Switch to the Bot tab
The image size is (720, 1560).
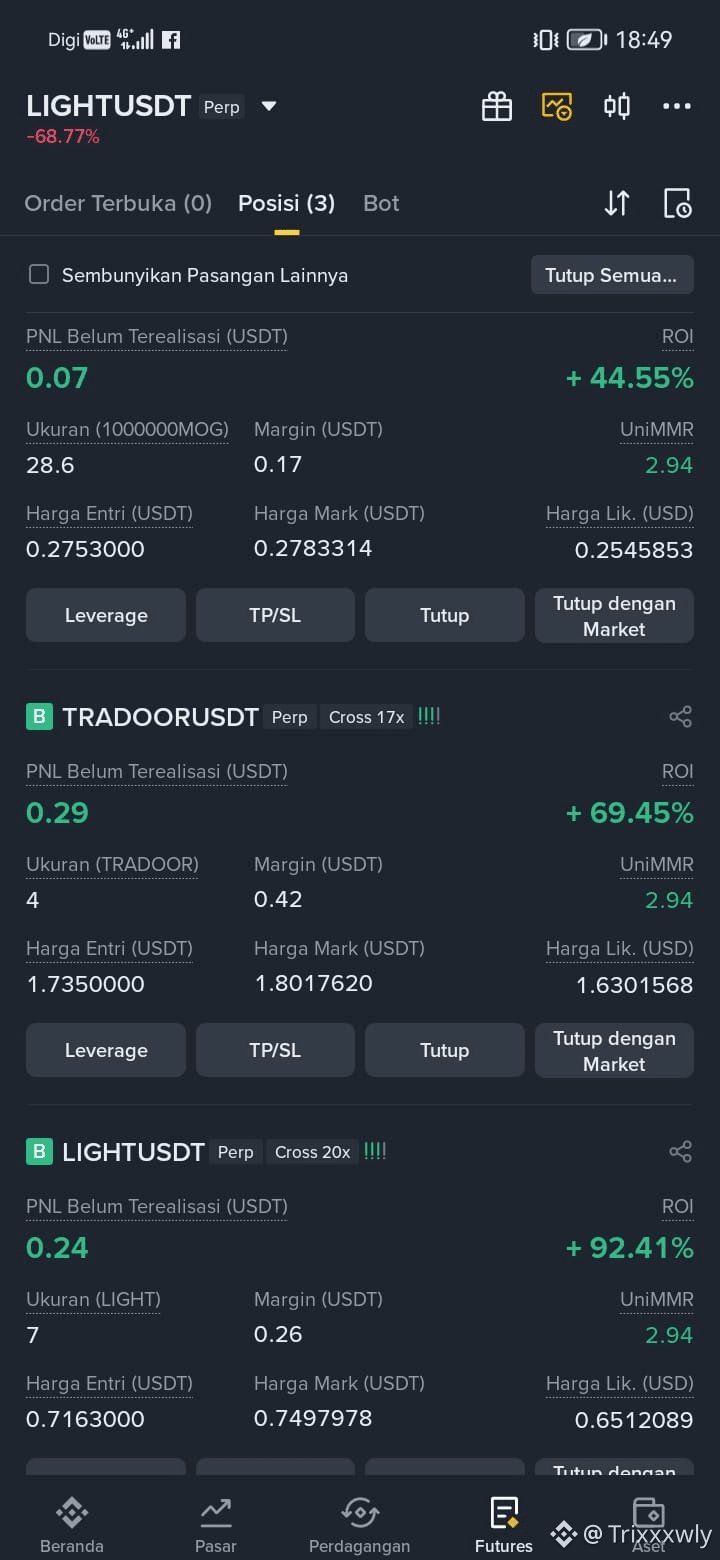381,204
